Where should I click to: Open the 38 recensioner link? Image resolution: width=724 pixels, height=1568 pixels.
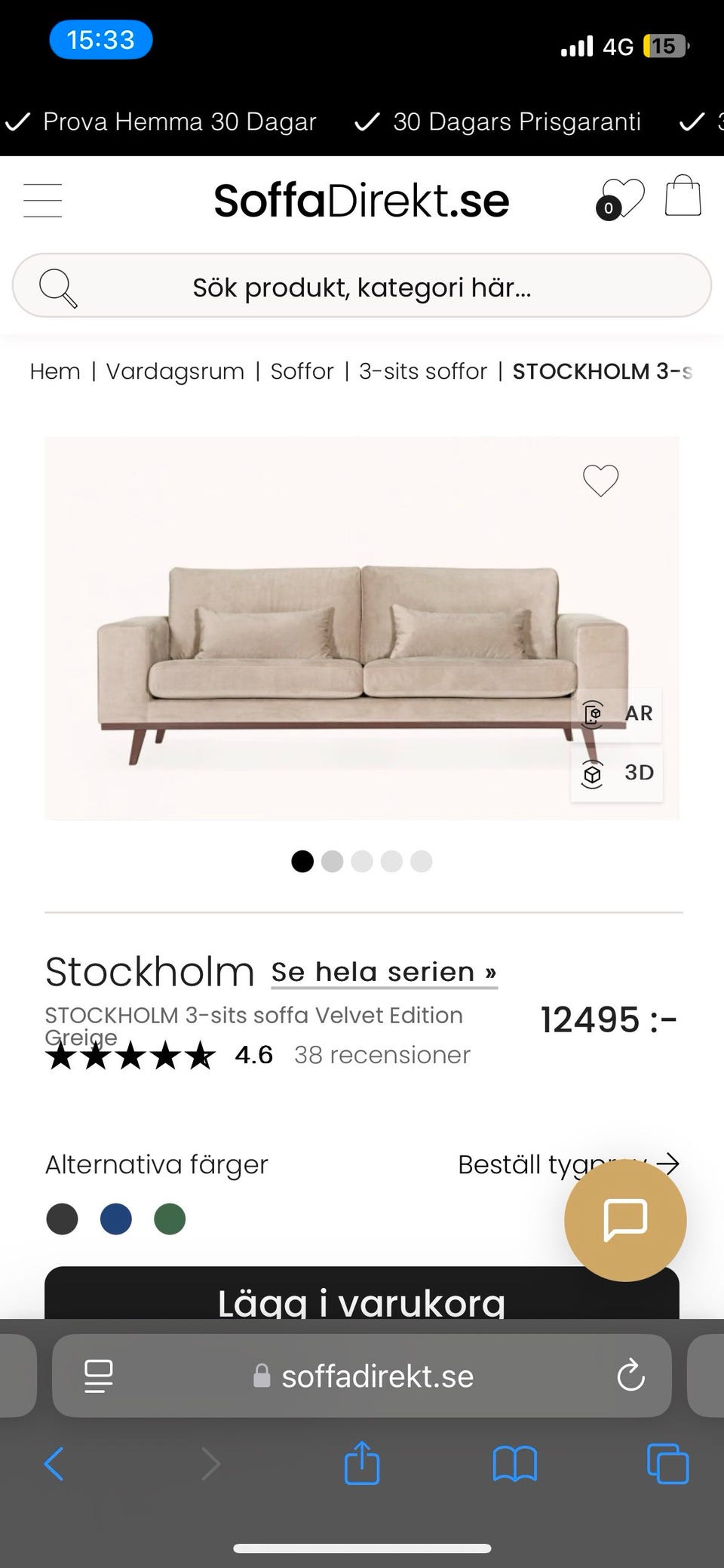[381, 1055]
